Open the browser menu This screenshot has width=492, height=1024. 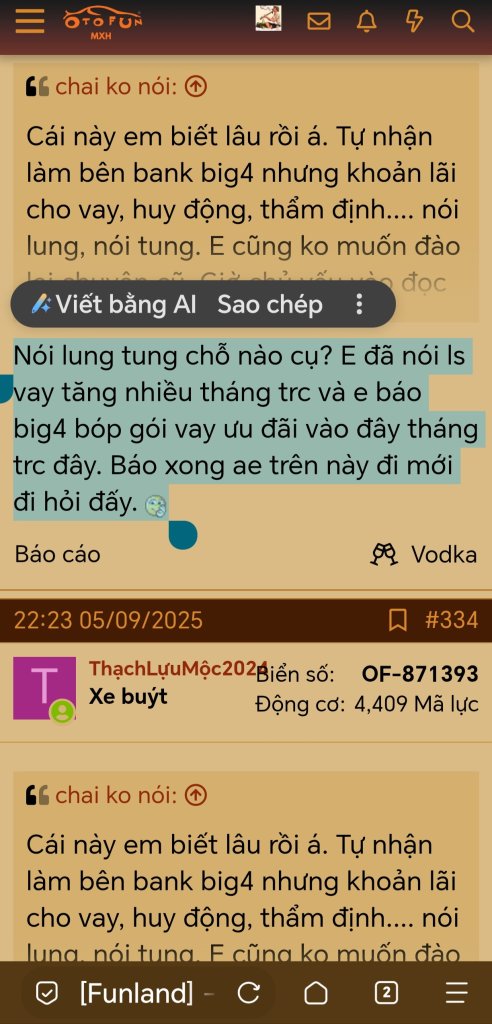tap(457, 993)
